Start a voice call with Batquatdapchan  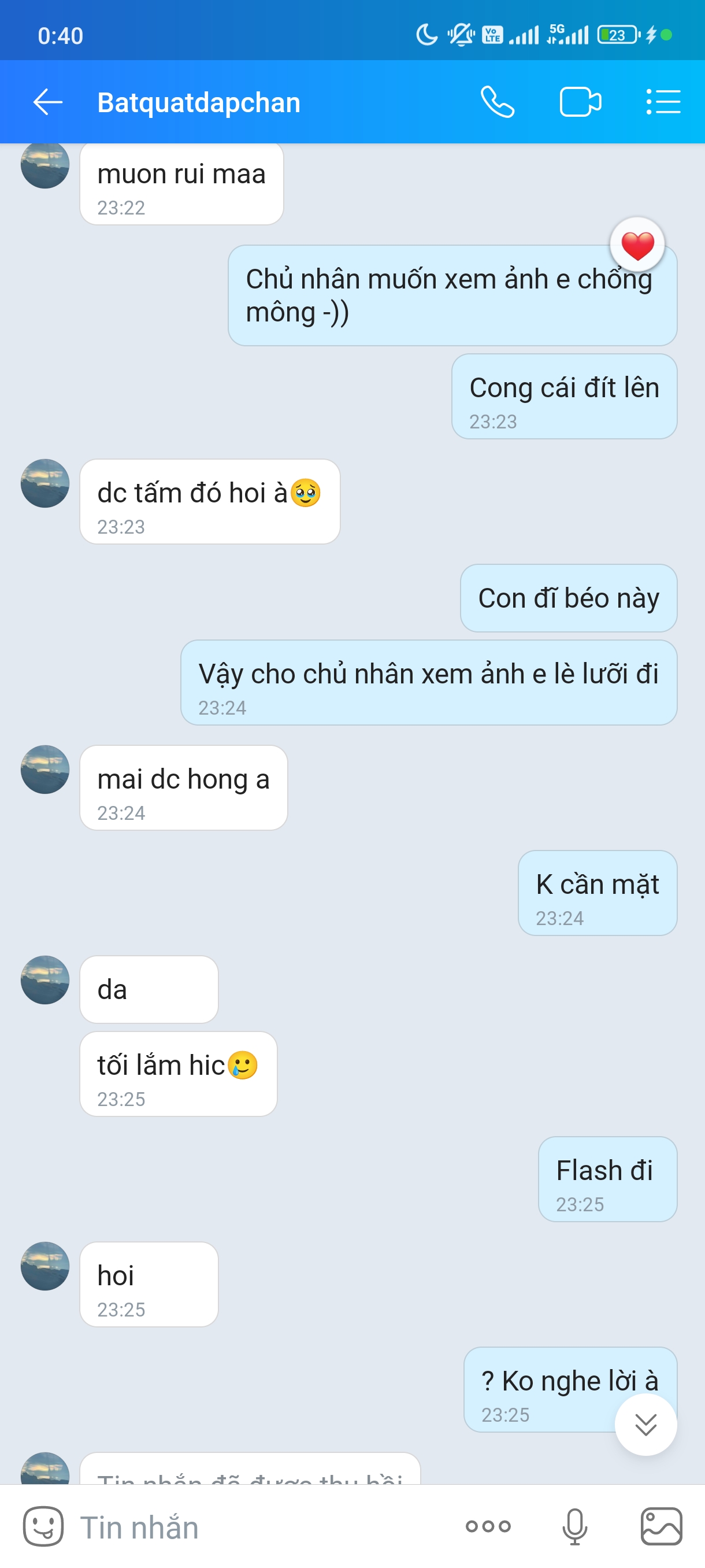[x=497, y=102]
